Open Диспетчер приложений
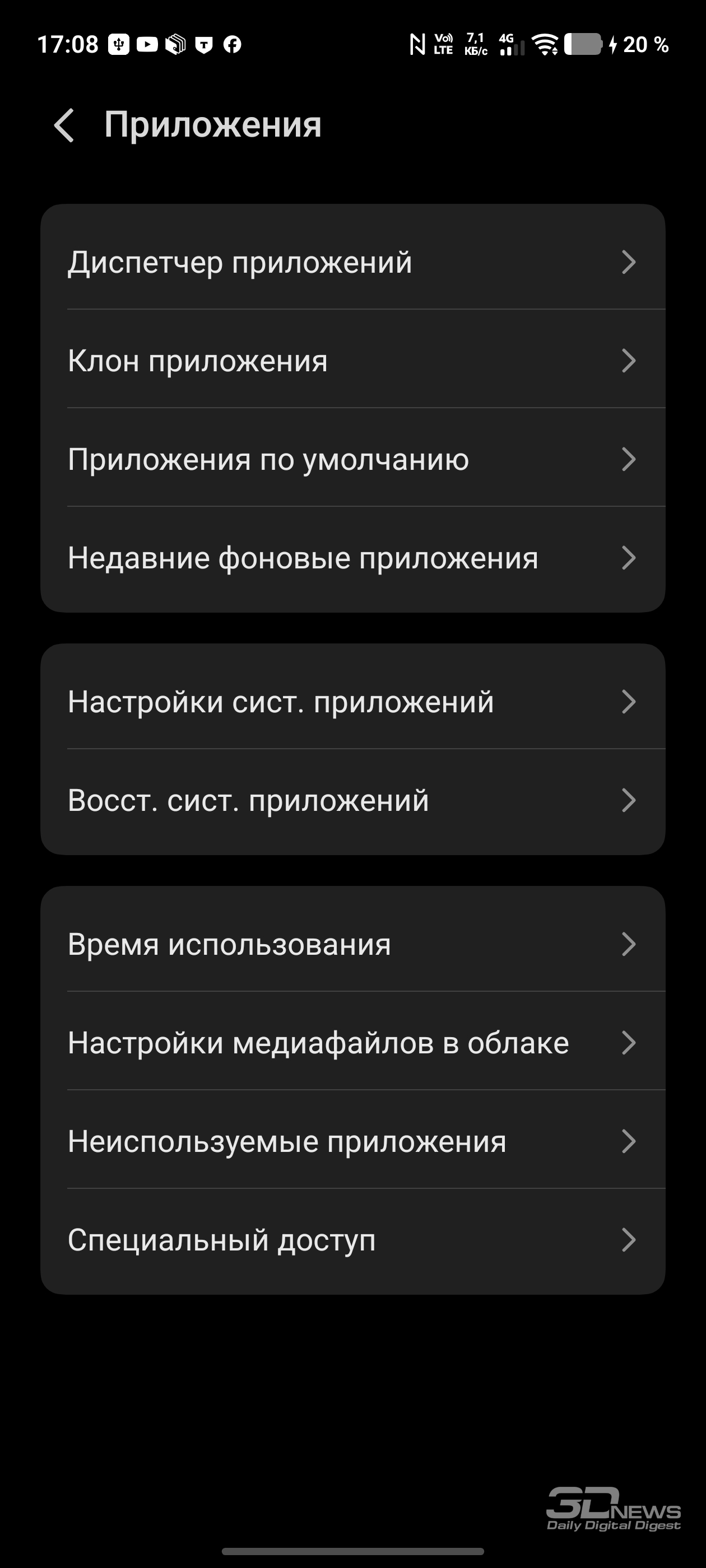Image resolution: width=706 pixels, height=1568 pixels. pyautogui.click(x=352, y=262)
